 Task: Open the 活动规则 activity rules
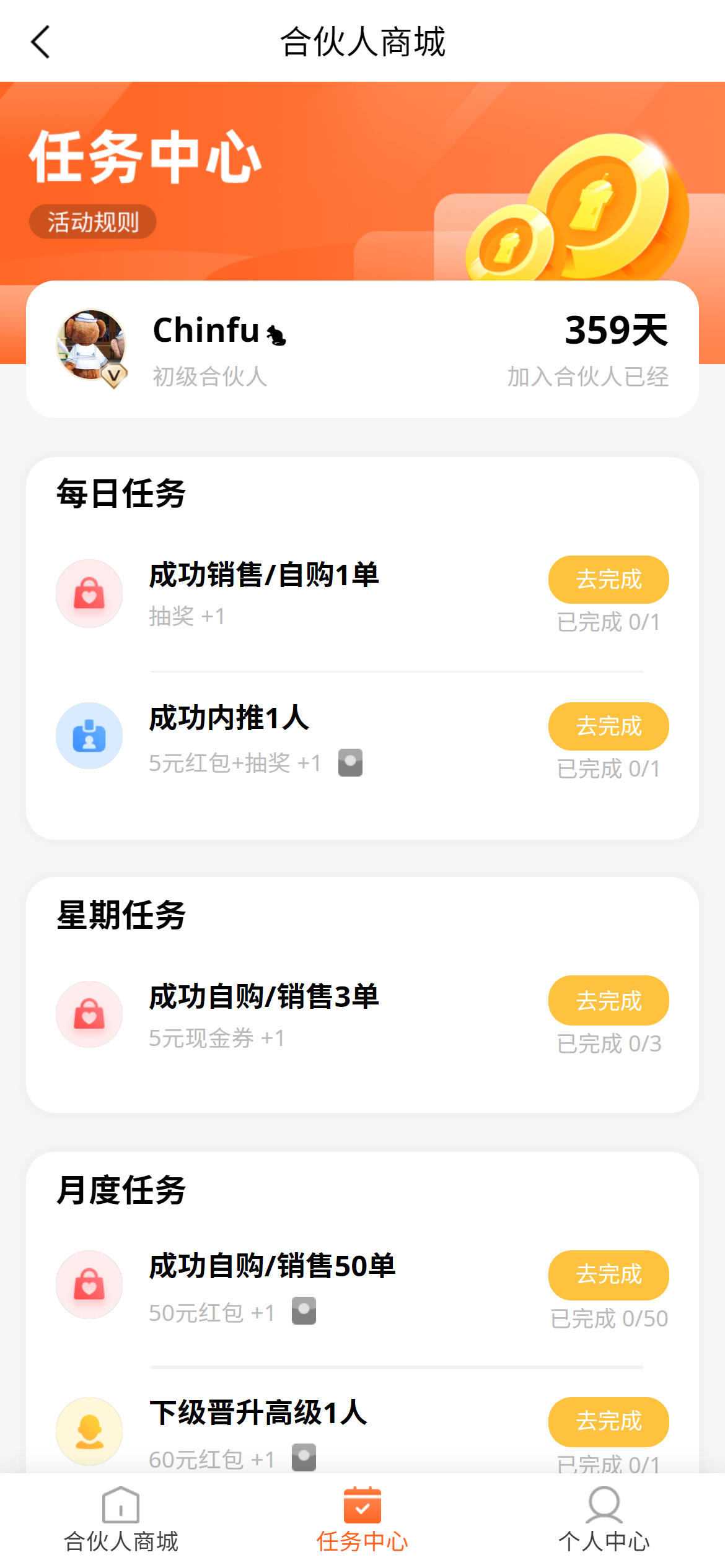coord(93,222)
